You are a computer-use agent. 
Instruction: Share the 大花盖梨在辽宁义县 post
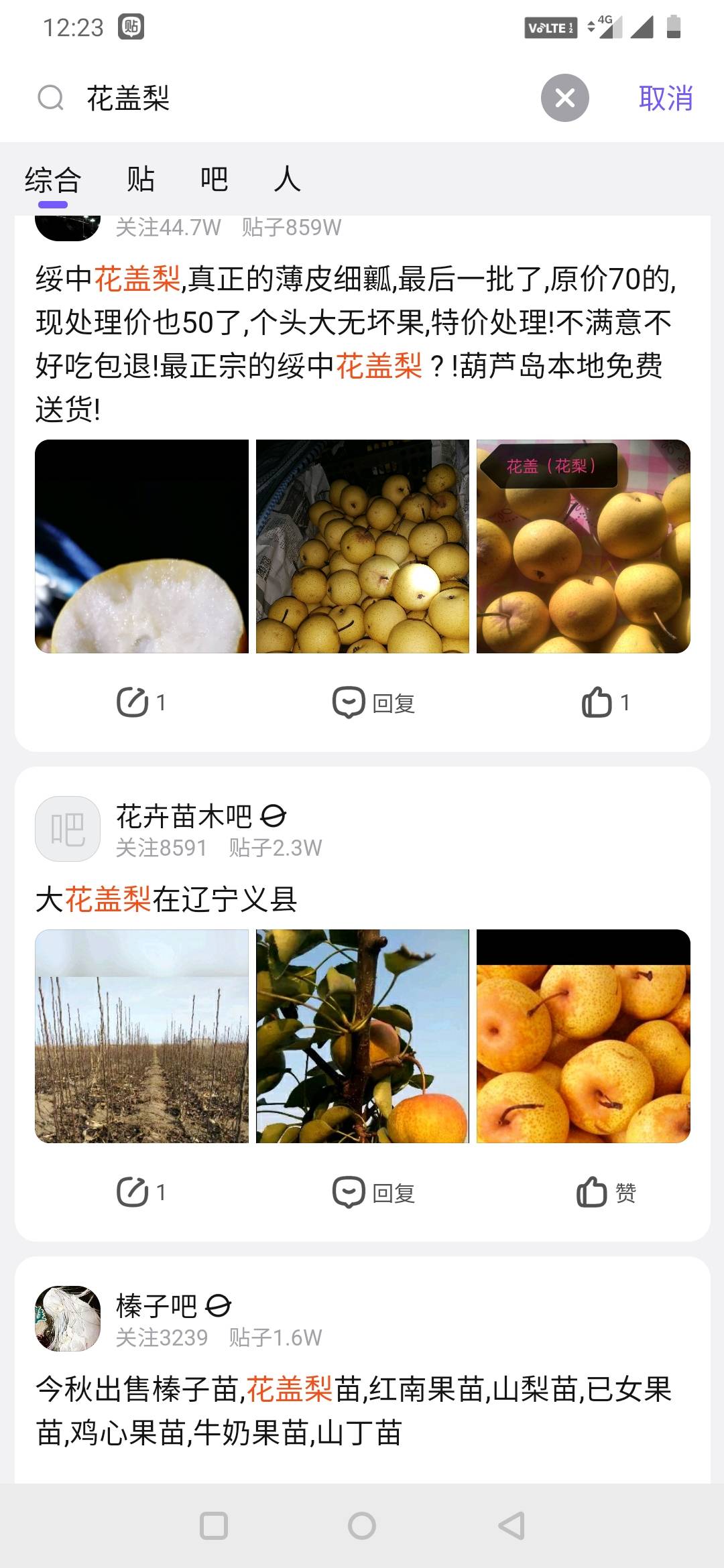coord(141,1193)
